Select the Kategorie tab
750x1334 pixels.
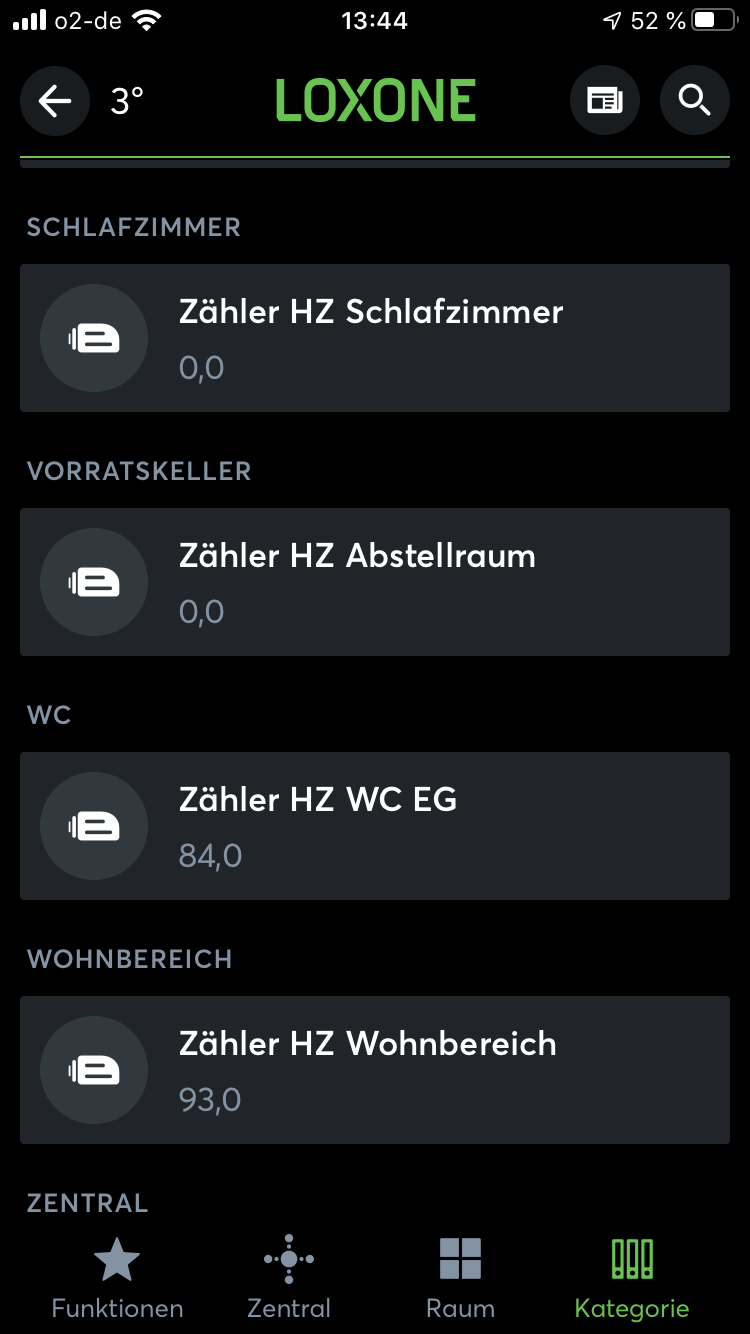coord(632,1278)
